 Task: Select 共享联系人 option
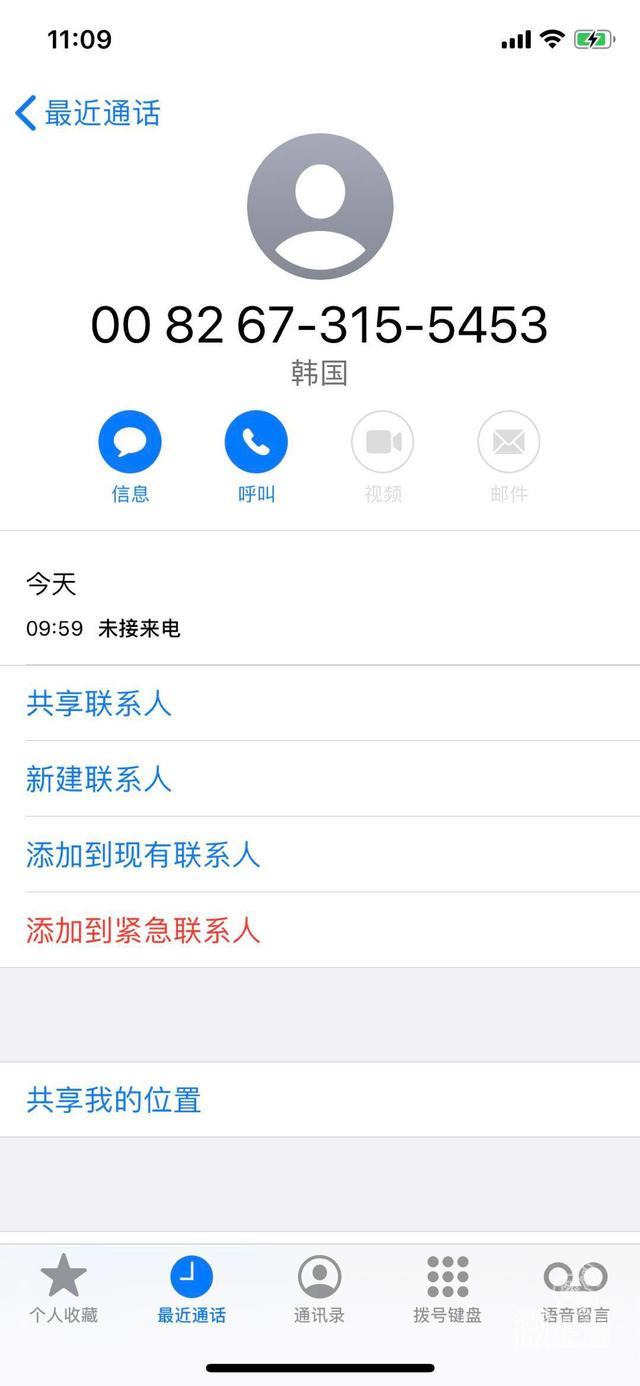[x=98, y=703]
